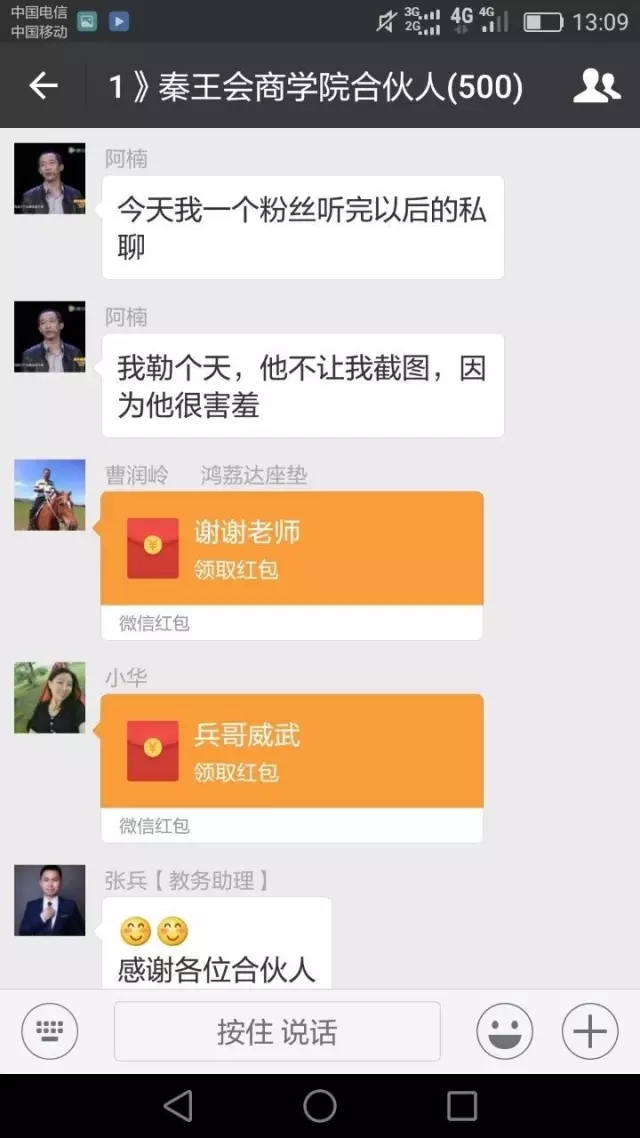640x1138 pixels.
Task: View 张兵's profile avatar
Action: (x=49, y=900)
